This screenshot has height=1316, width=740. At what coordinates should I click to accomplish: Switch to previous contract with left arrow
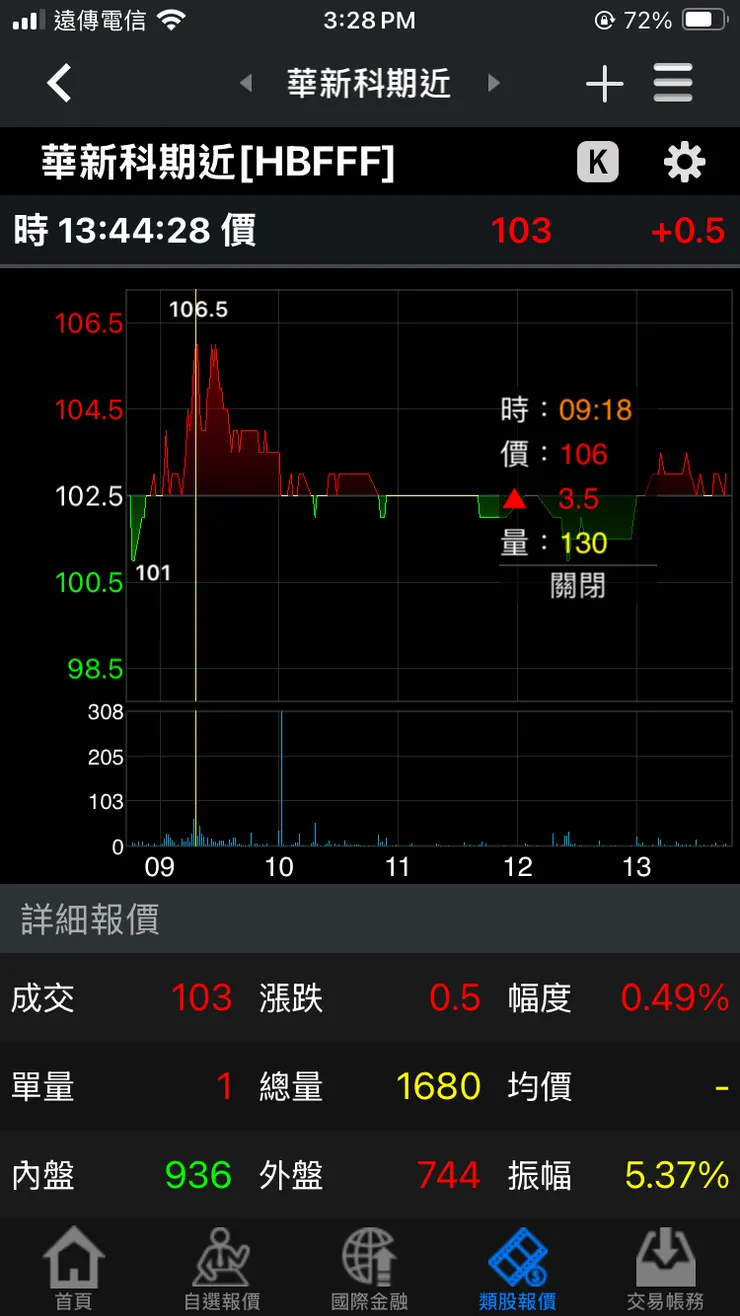point(245,84)
